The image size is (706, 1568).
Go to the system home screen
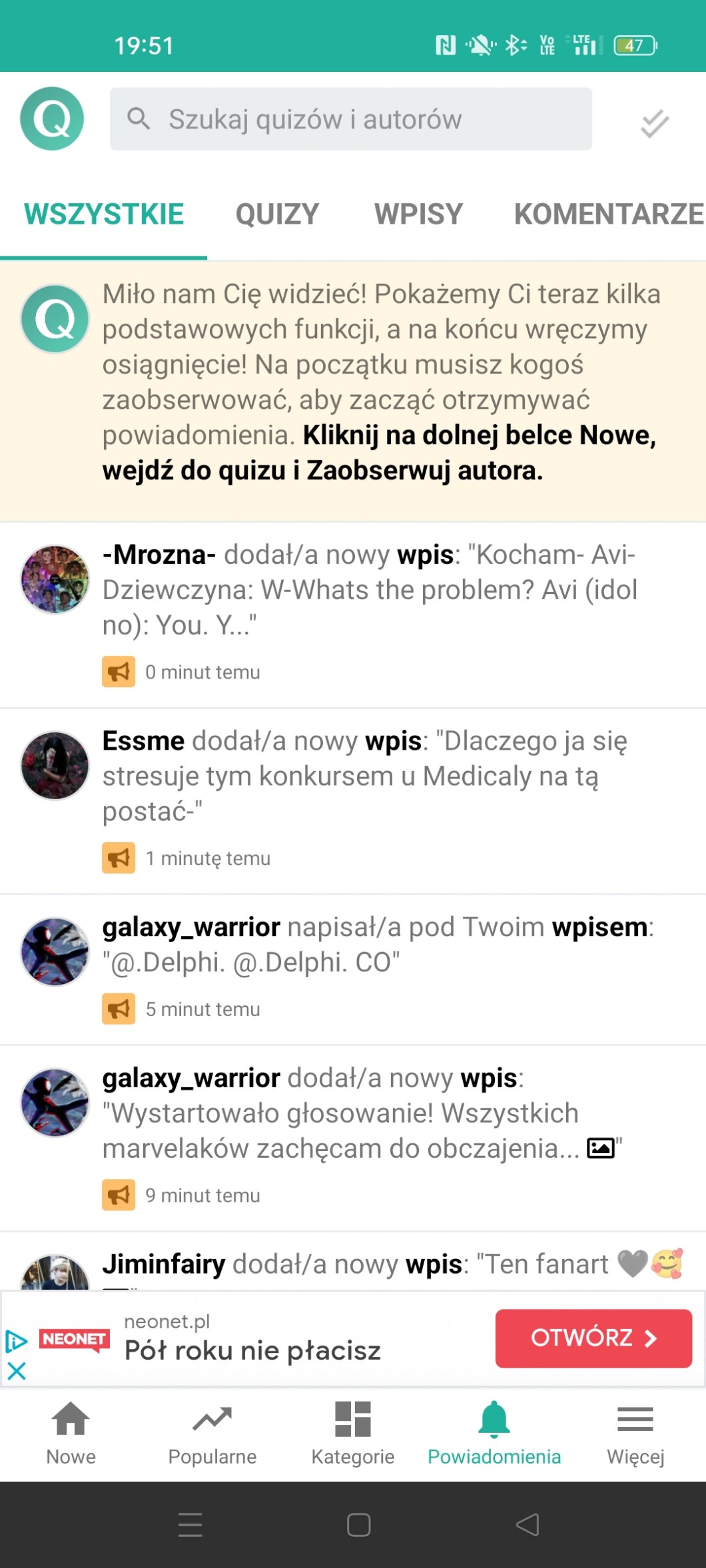(358, 1525)
